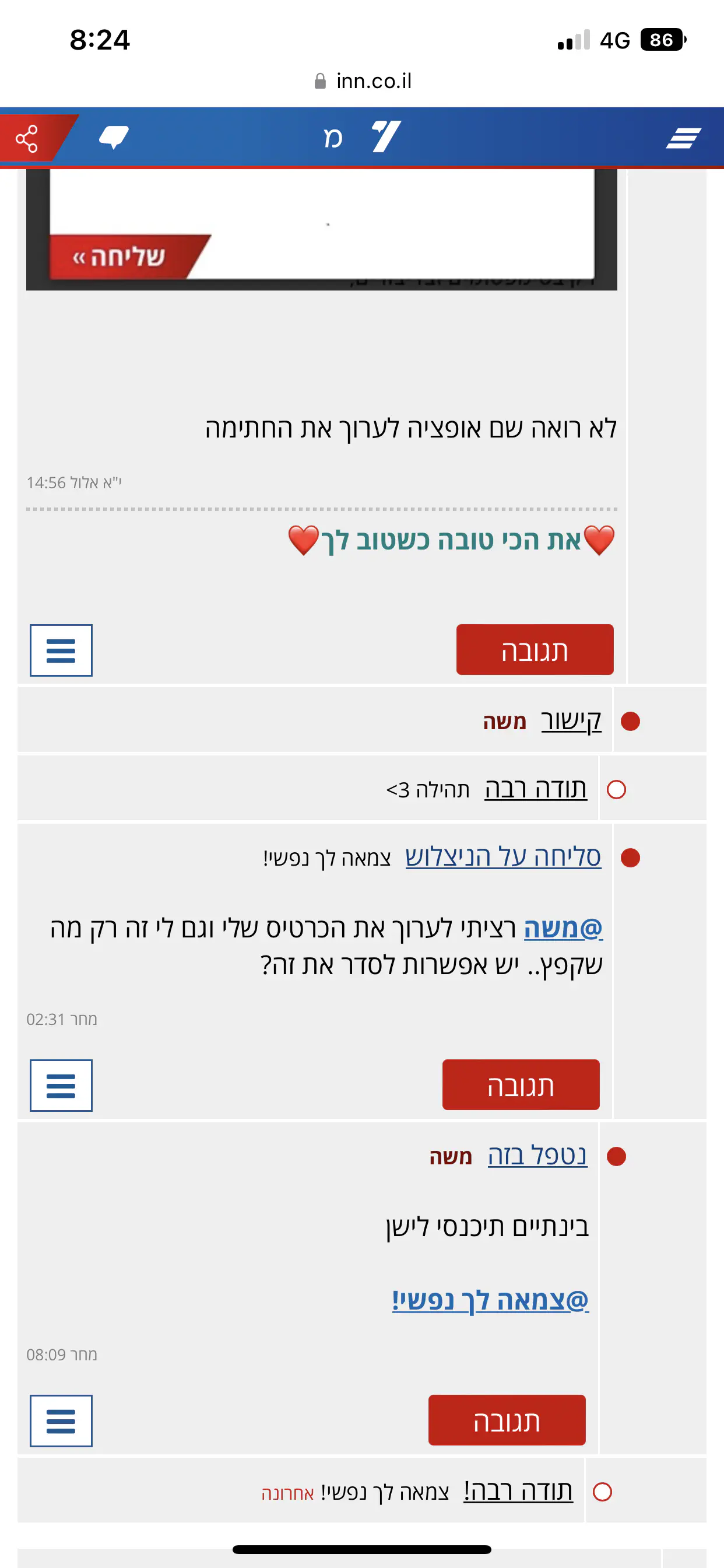Open the @צמאה לך נפשי! mention link
Image resolution: width=724 pixels, height=1568 pixels.
[490, 1300]
